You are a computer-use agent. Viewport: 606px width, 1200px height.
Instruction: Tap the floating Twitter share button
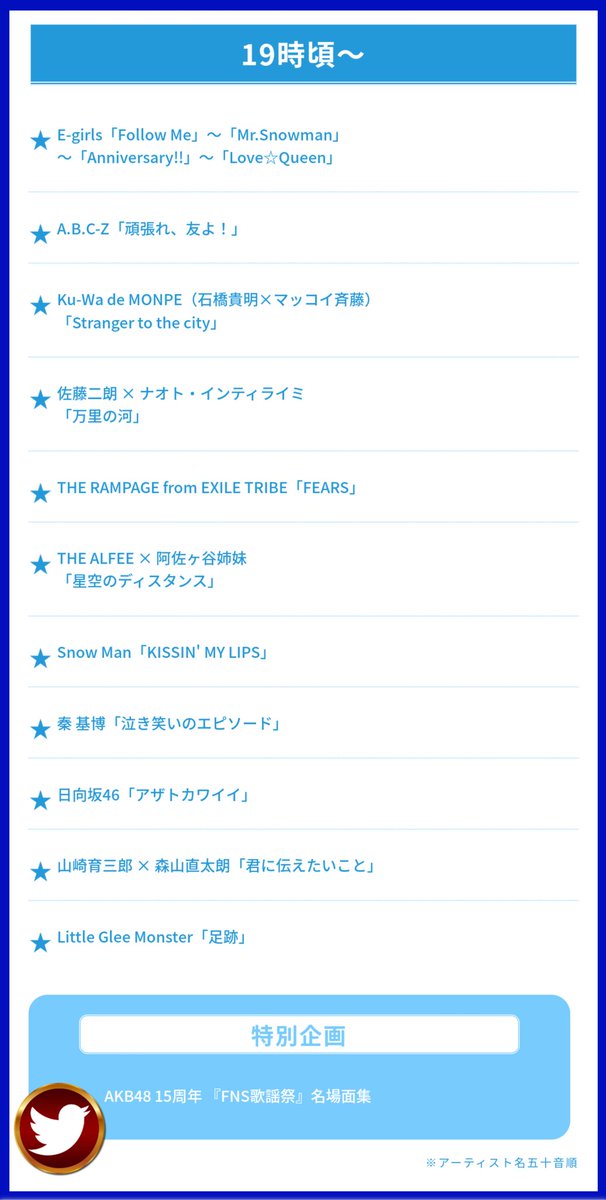[60, 1129]
